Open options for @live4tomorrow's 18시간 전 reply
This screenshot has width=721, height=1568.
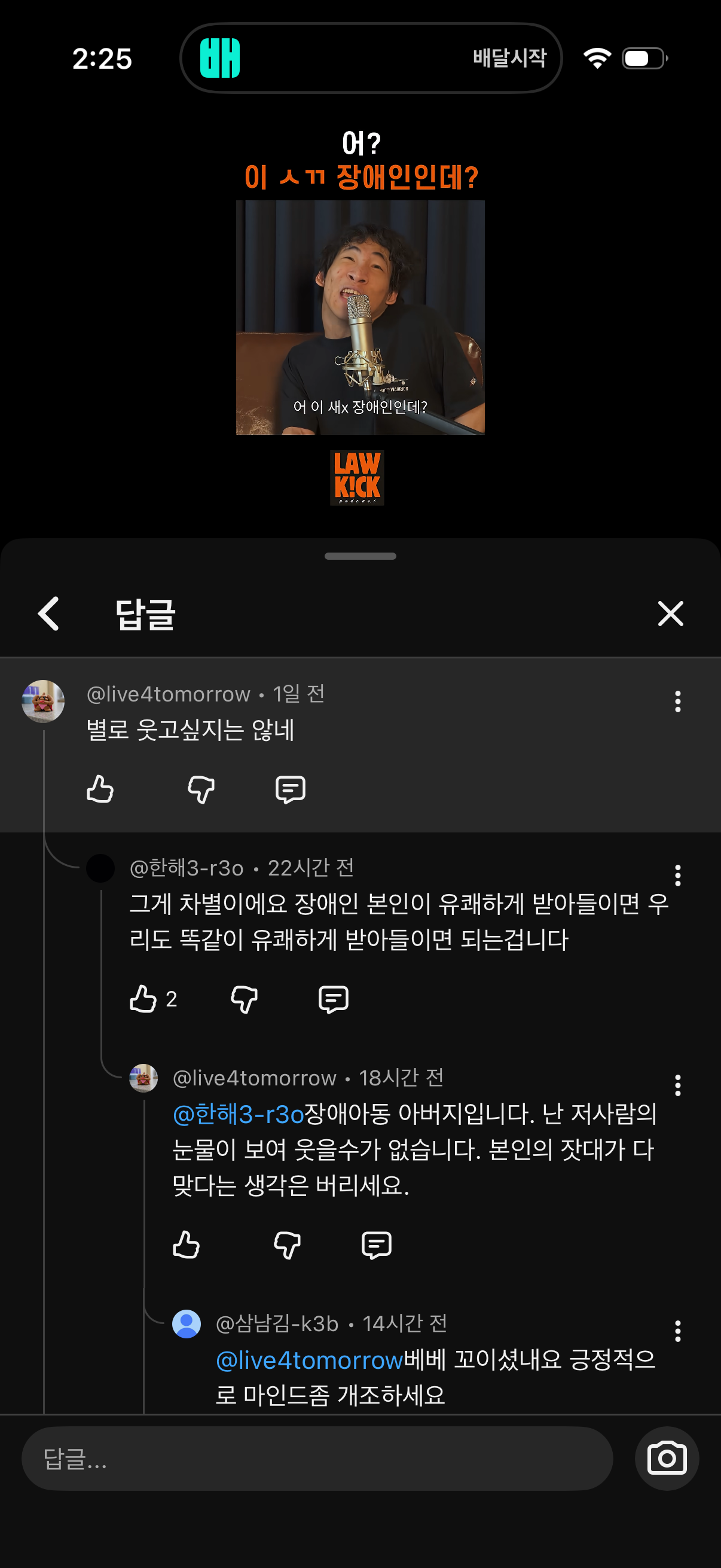click(677, 1085)
